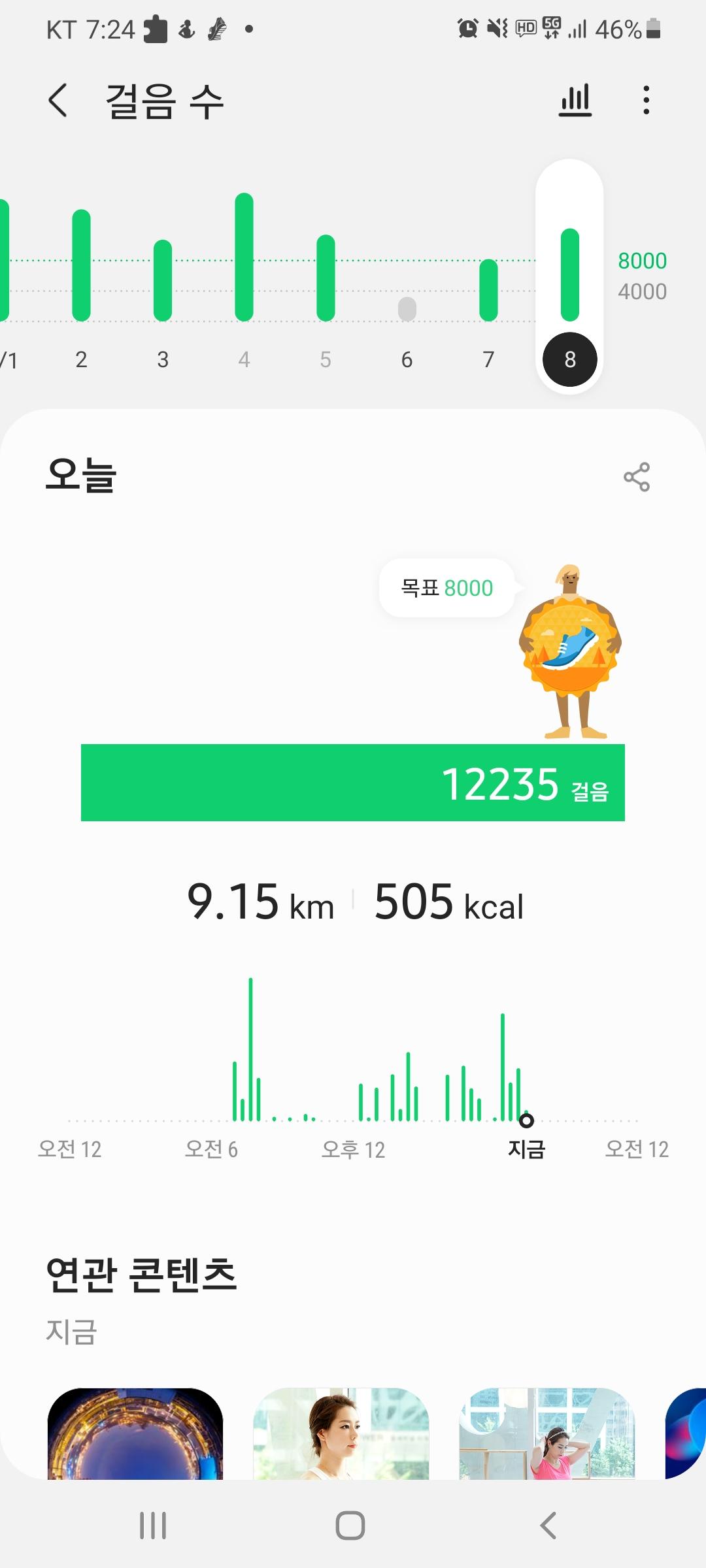Open the more options menu

point(646,101)
